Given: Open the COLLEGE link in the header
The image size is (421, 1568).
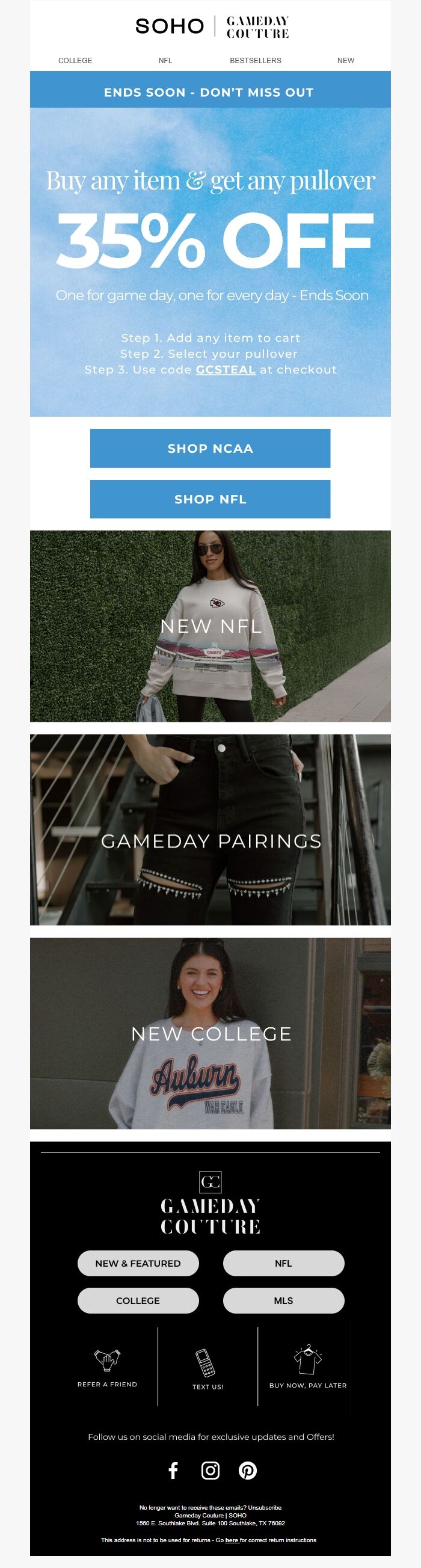Looking at the screenshot, I should point(75,61).
